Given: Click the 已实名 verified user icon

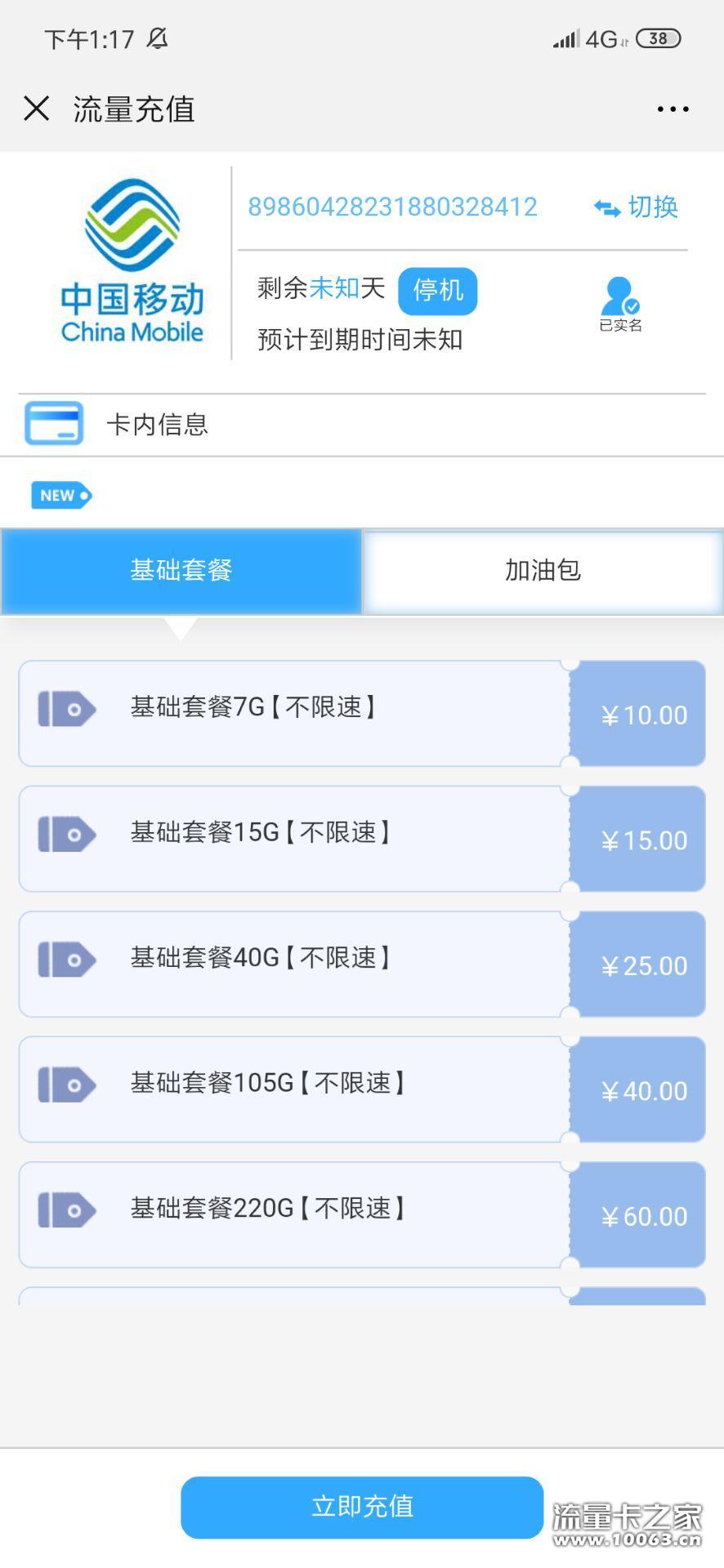Looking at the screenshot, I should point(619,294).
